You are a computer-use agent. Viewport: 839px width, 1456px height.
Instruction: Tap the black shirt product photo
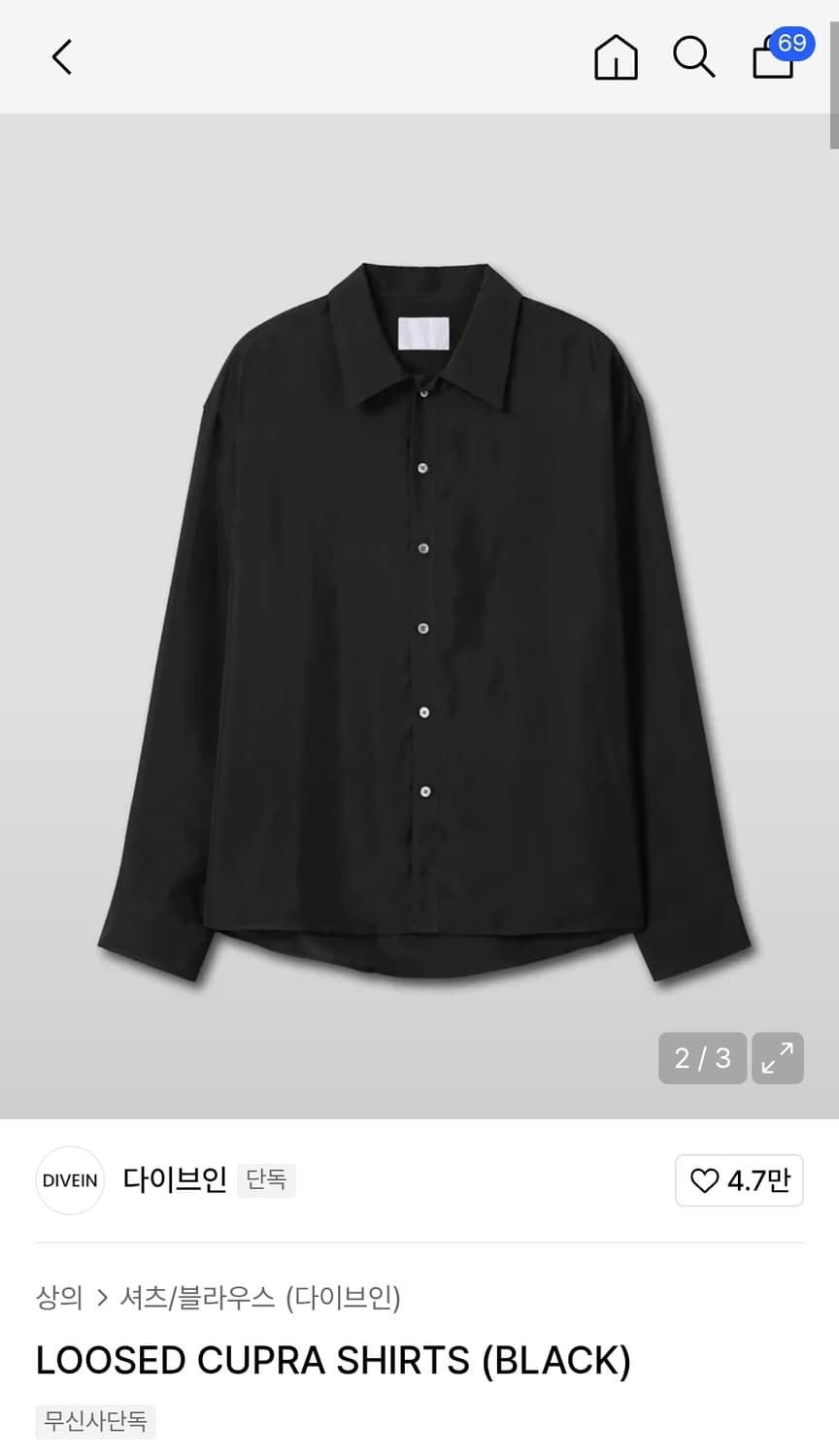pyautogui.click(x=419, y=621)
